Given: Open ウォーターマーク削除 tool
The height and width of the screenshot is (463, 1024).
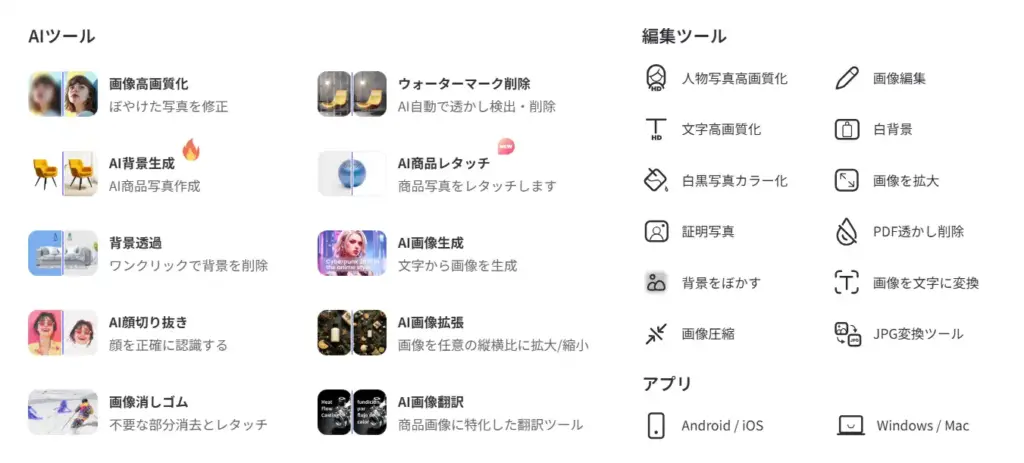Looking at the screenshot, I should point(463,84).
